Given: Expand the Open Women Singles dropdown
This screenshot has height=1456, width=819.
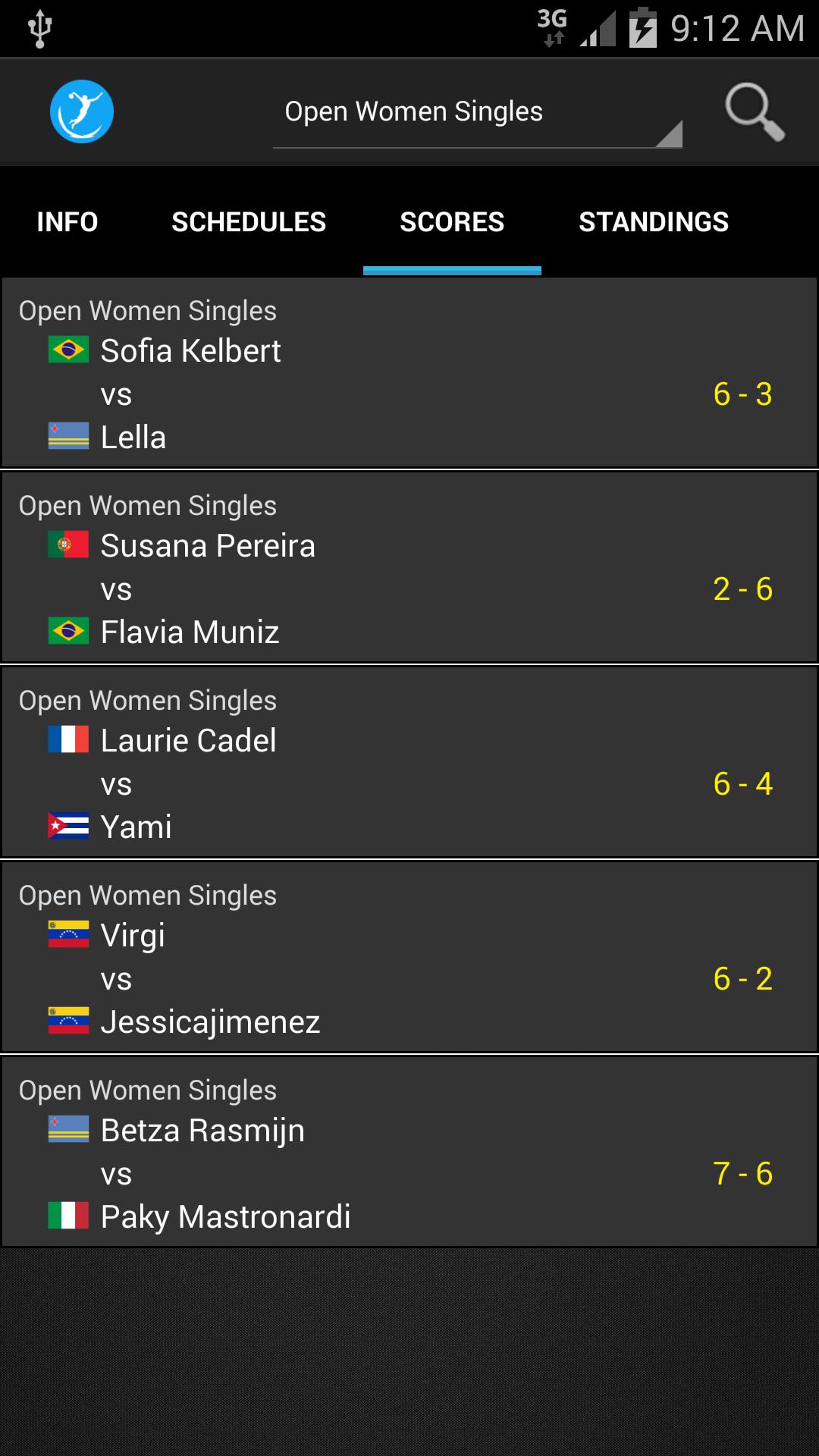Looking at the screenshot, I should (477, 113).
